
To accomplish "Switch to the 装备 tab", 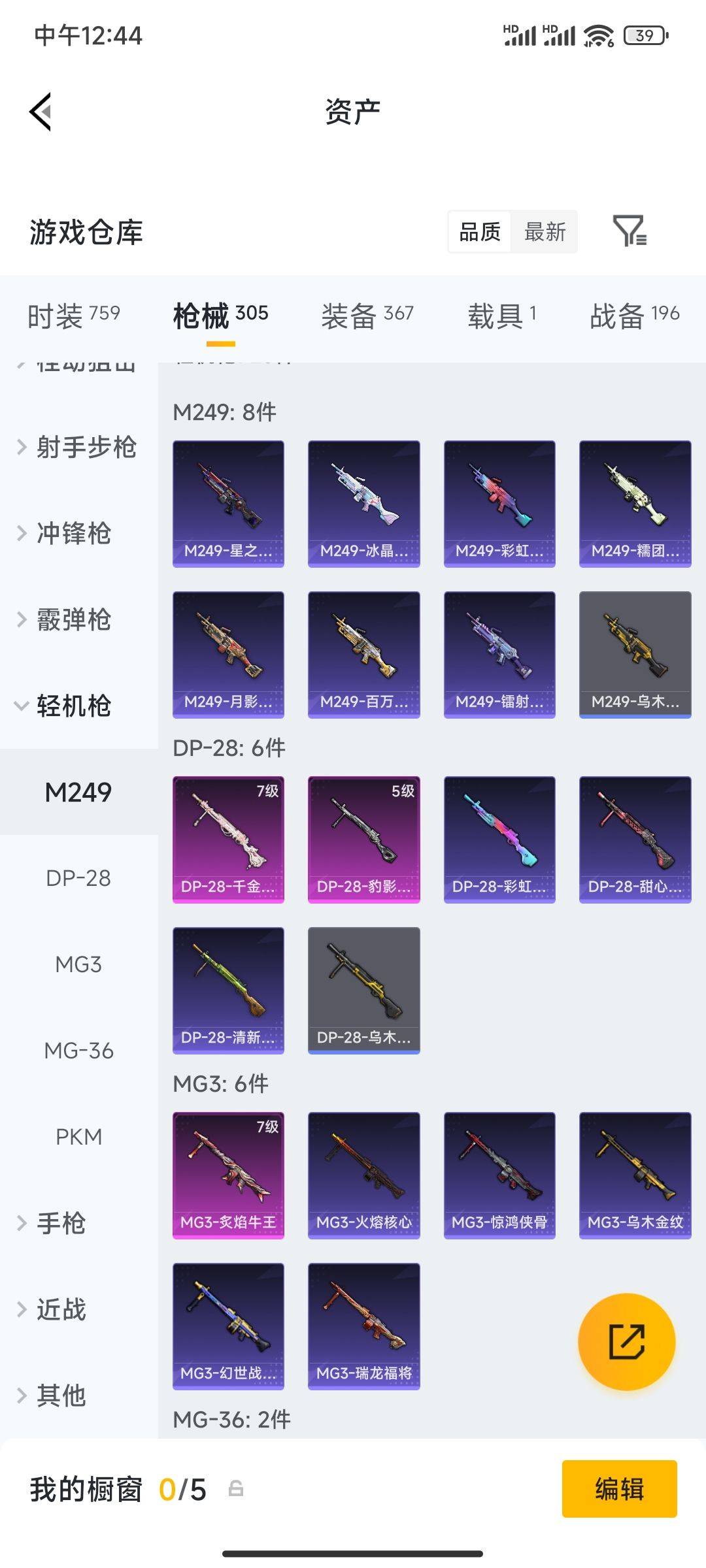I will [x=367, y=316].
